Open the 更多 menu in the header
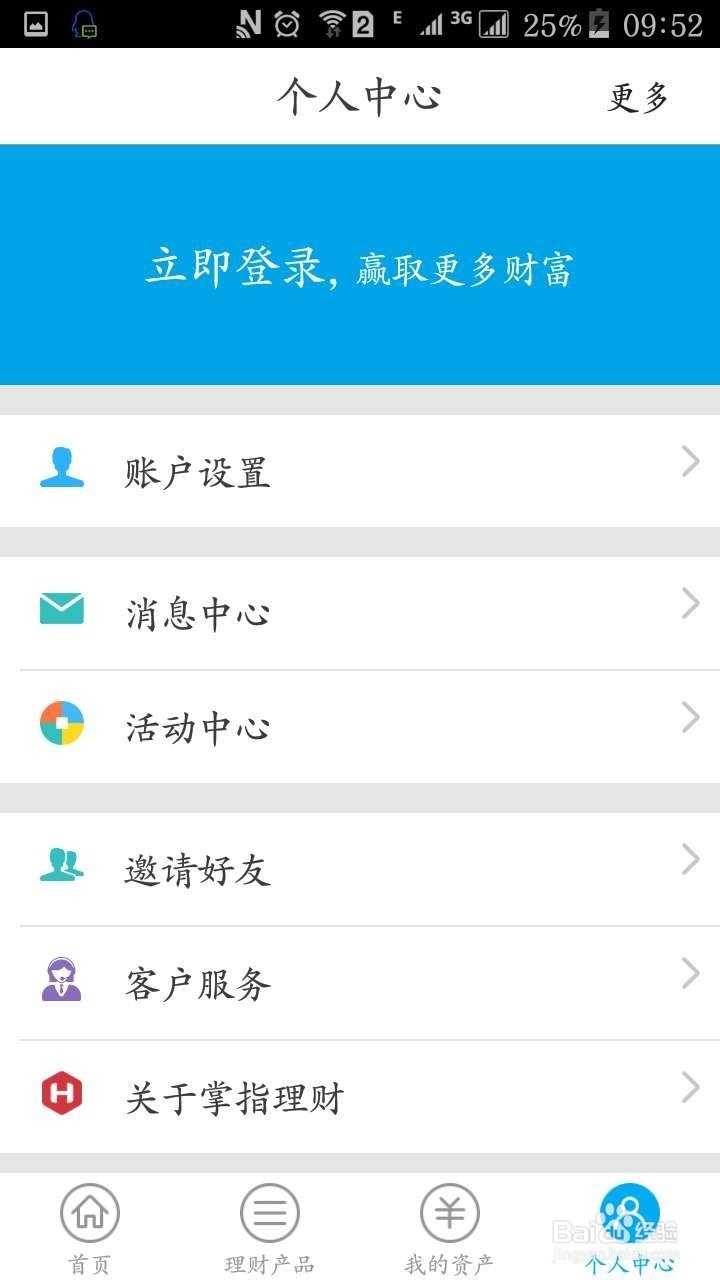 [638, 97]
